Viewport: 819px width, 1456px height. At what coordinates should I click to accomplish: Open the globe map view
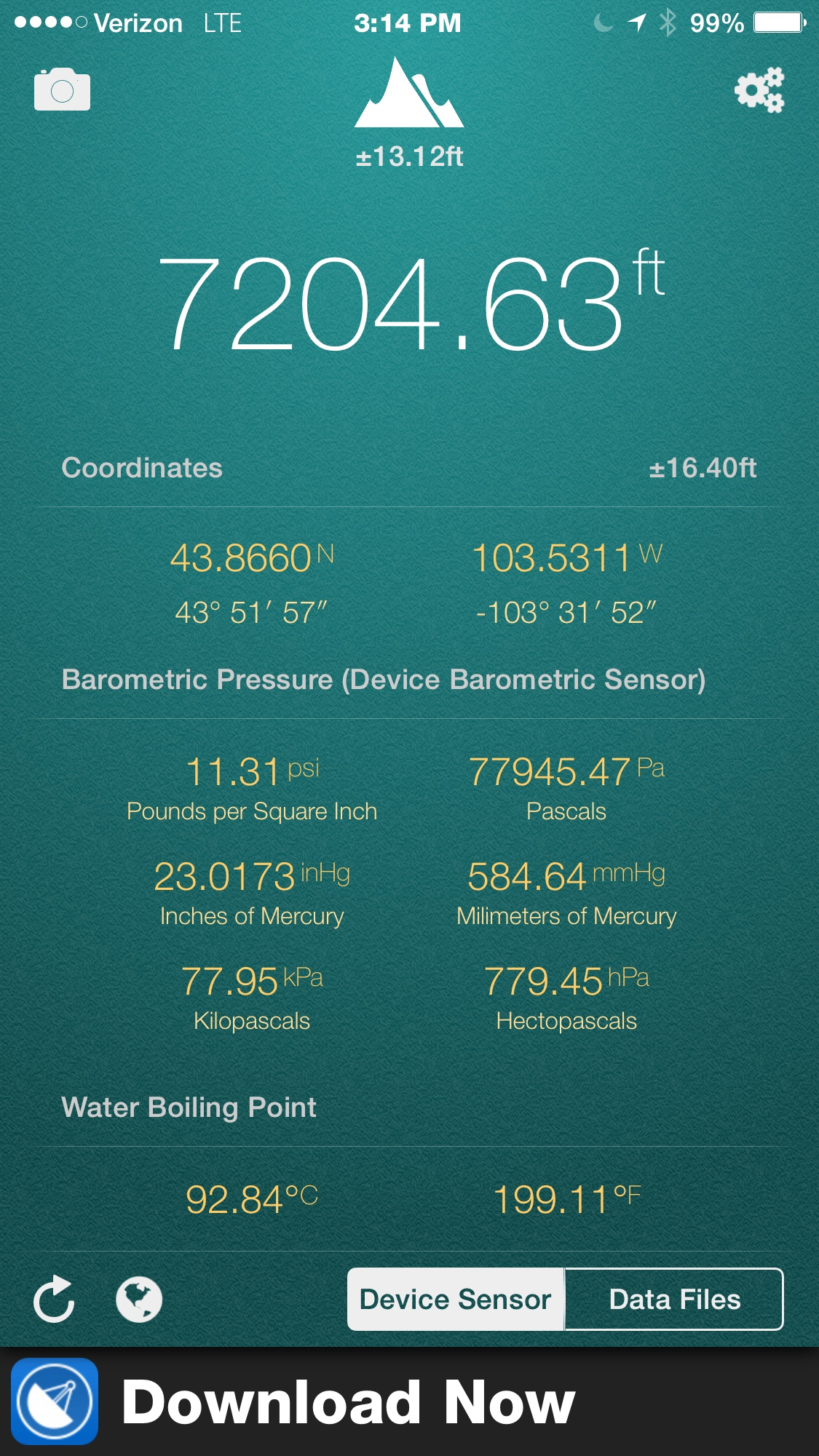[x=139, y=1300]
